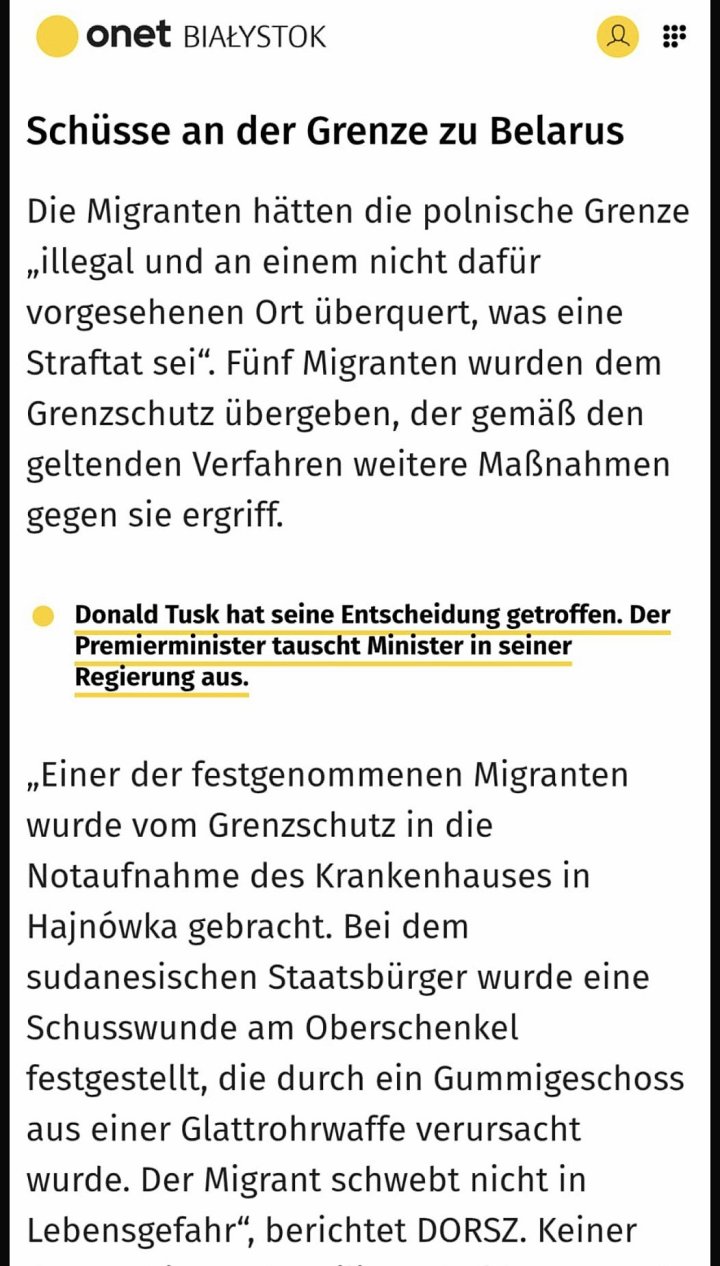Open the Białystok section link
This screenshot has height=1266, width=720.
click(x=254, y=38)
